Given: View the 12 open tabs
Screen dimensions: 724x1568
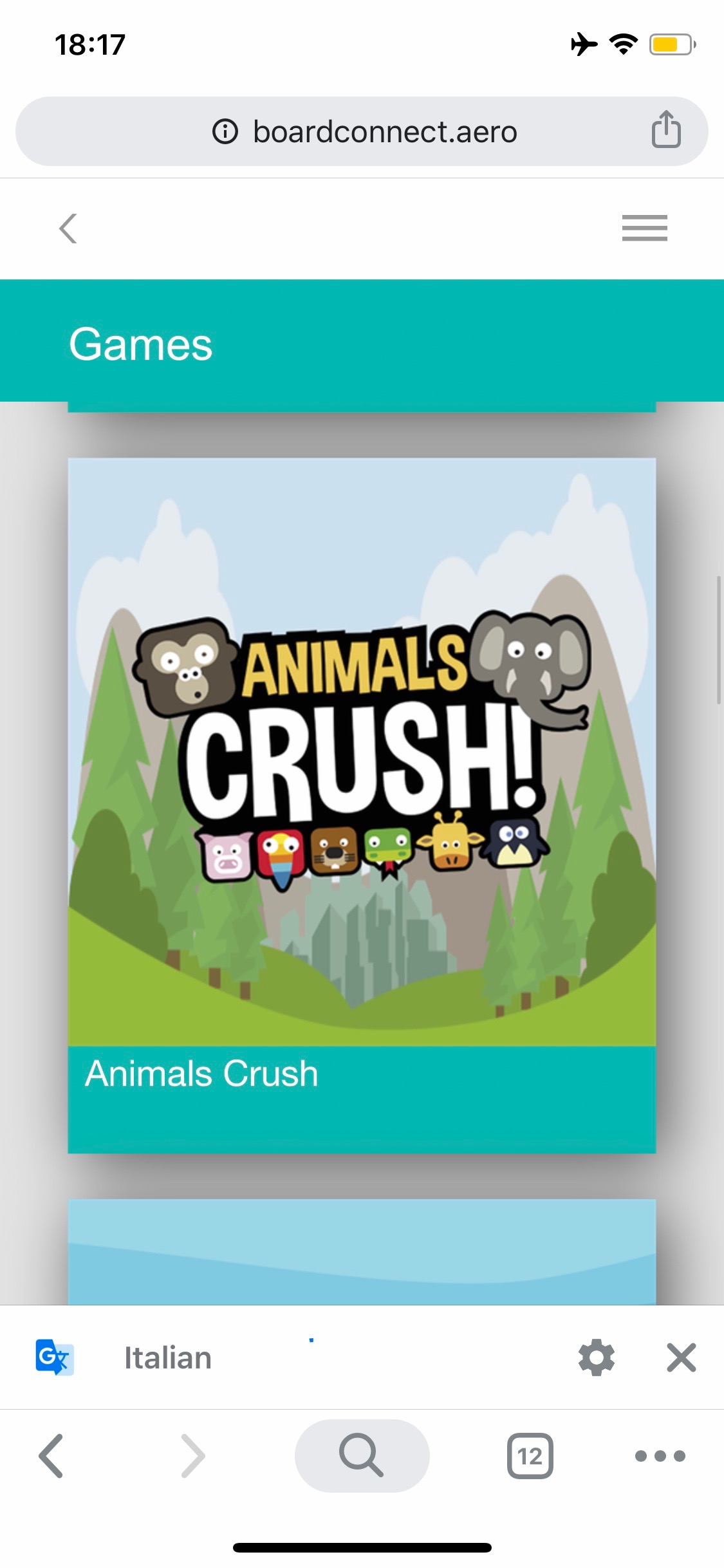Looking at the screenshot, I should click(530, 1455).
